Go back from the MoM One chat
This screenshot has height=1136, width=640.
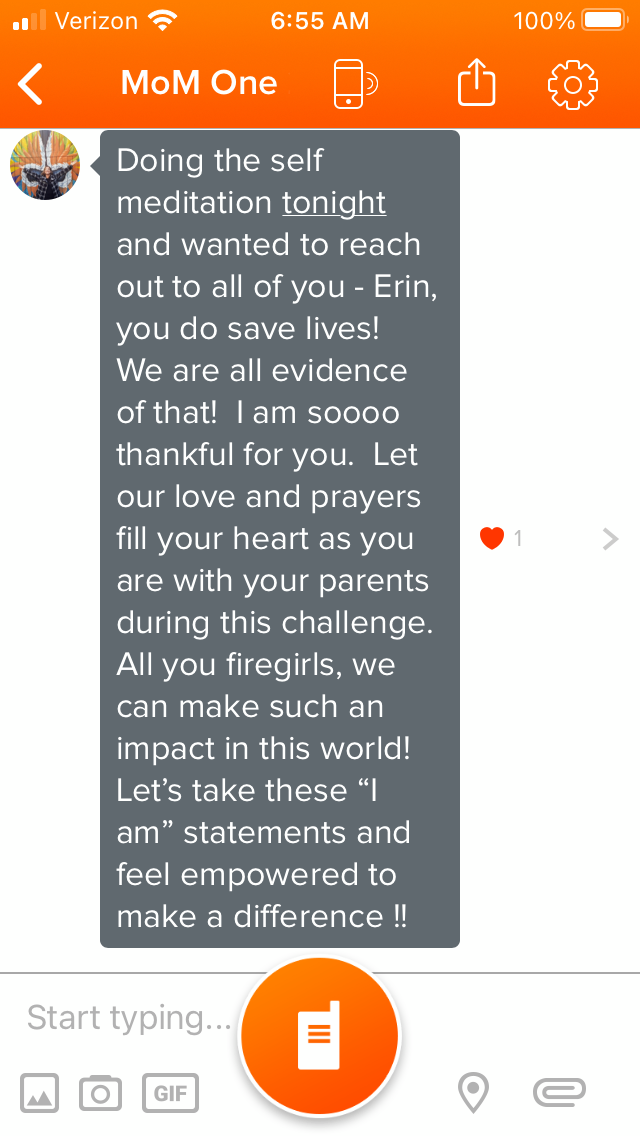point(32,84)
